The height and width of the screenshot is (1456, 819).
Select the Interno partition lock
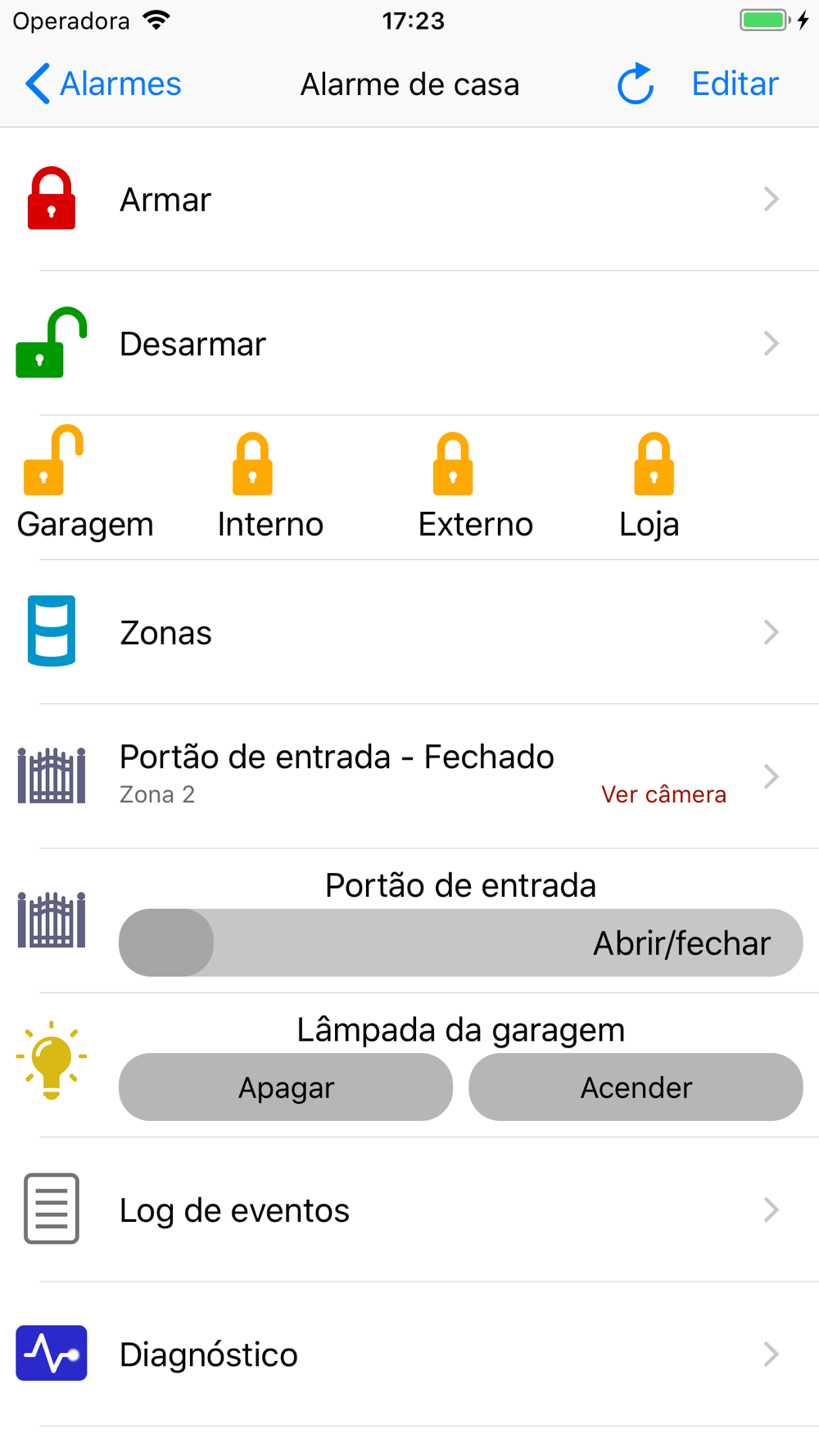tap(270, 484)
